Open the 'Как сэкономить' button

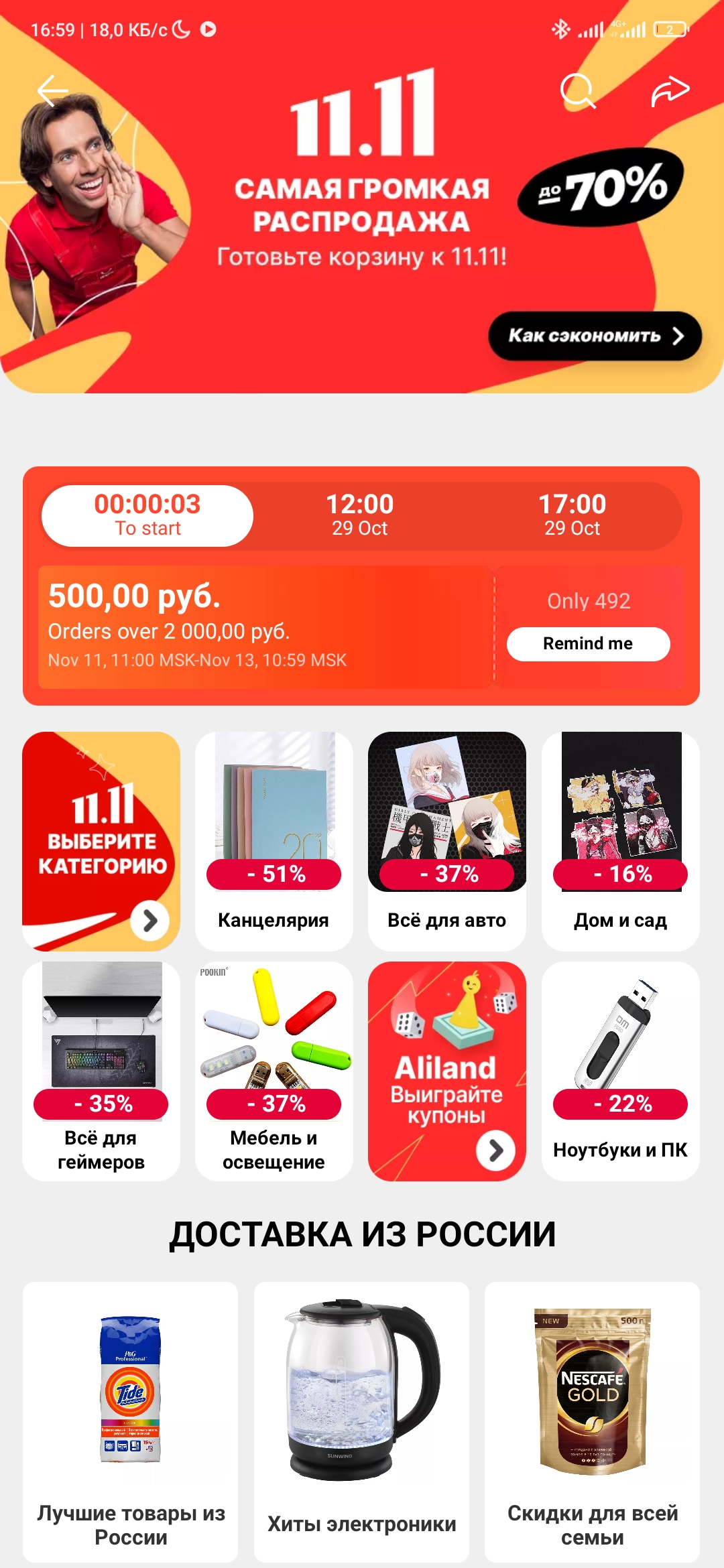[595, 336]
